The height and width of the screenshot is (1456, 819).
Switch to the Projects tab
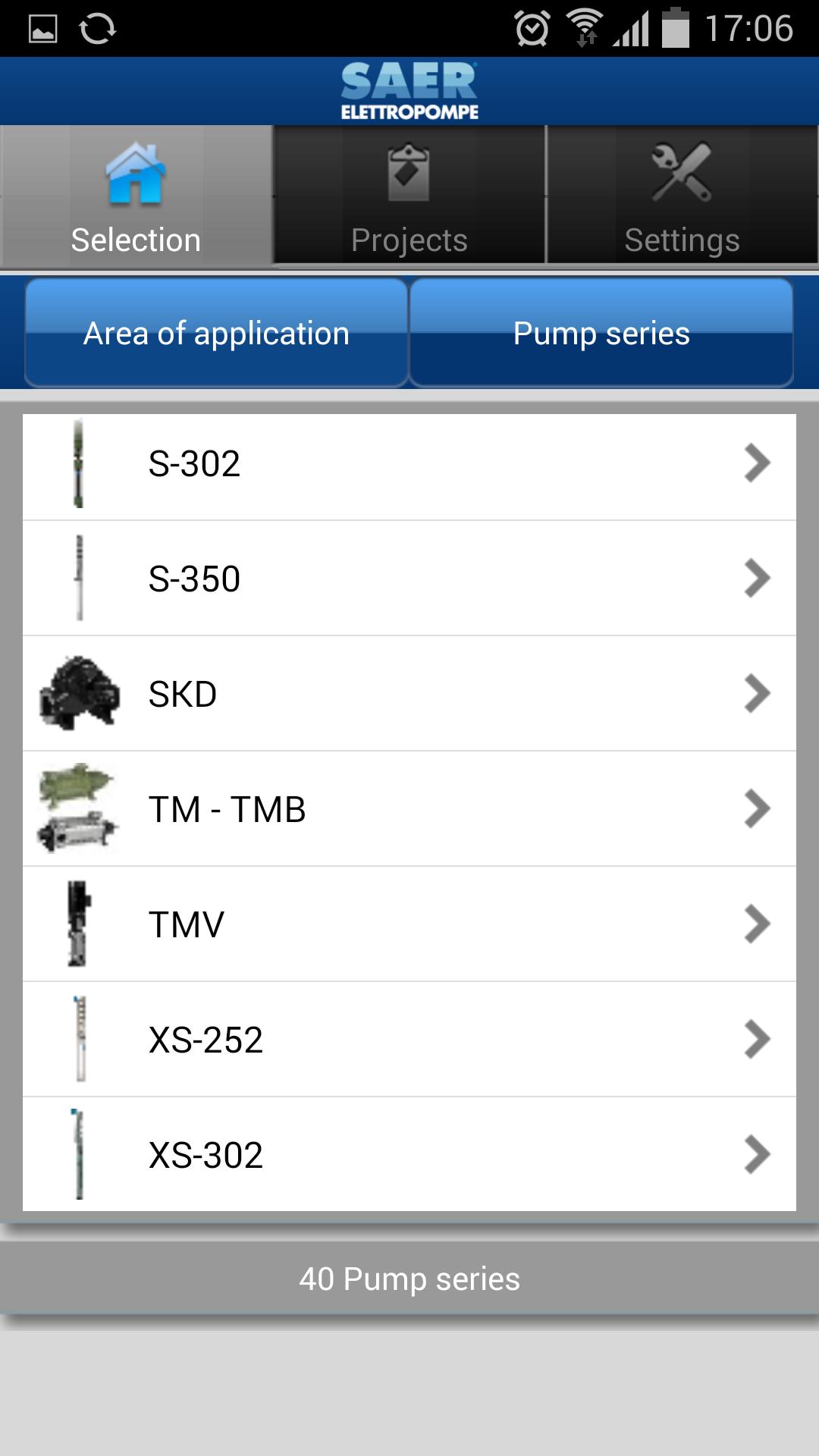[x=409, y=196]
